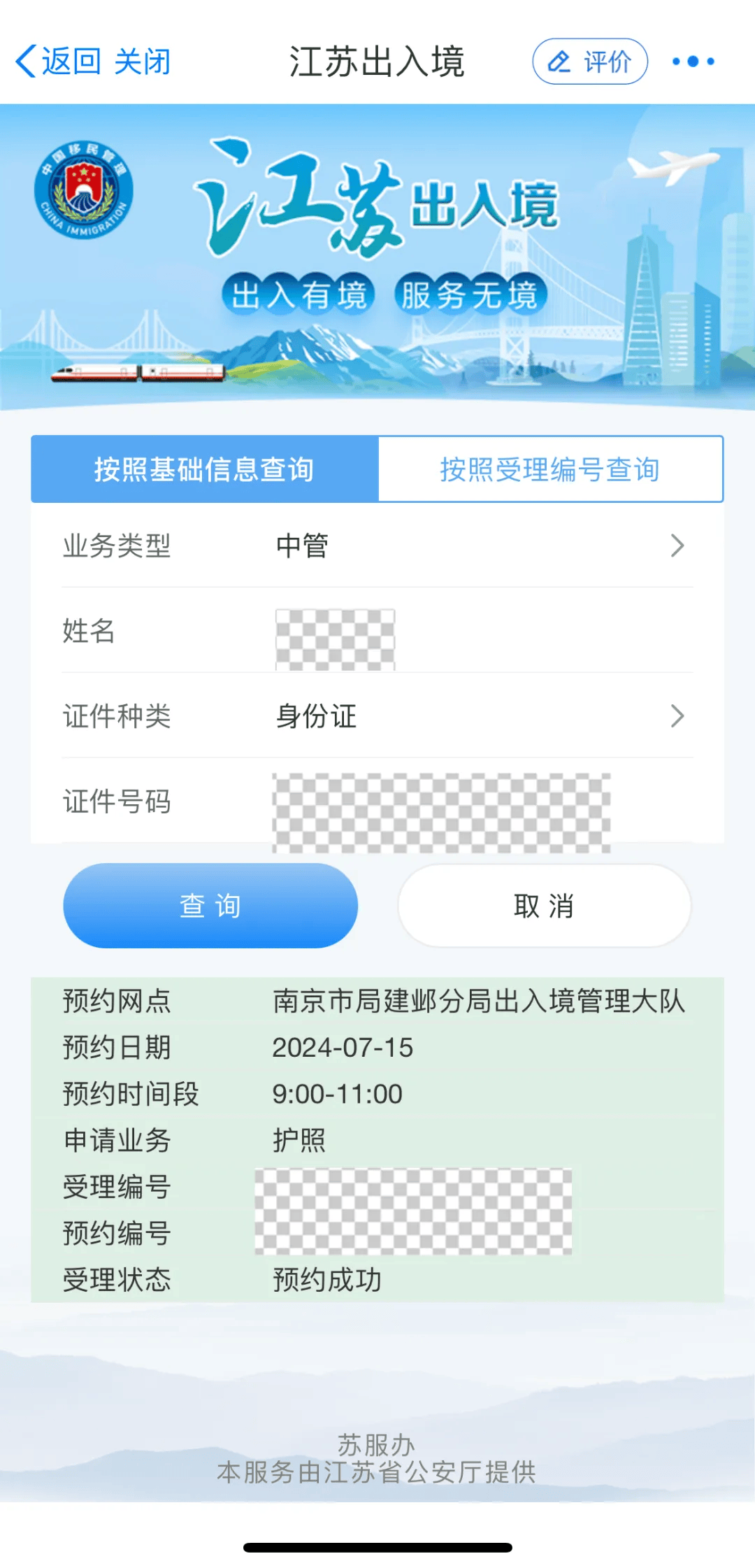Viewport: 755px width, 1568px height.
Task: Tap the 查询 button
Action: [x=210, y=906]
